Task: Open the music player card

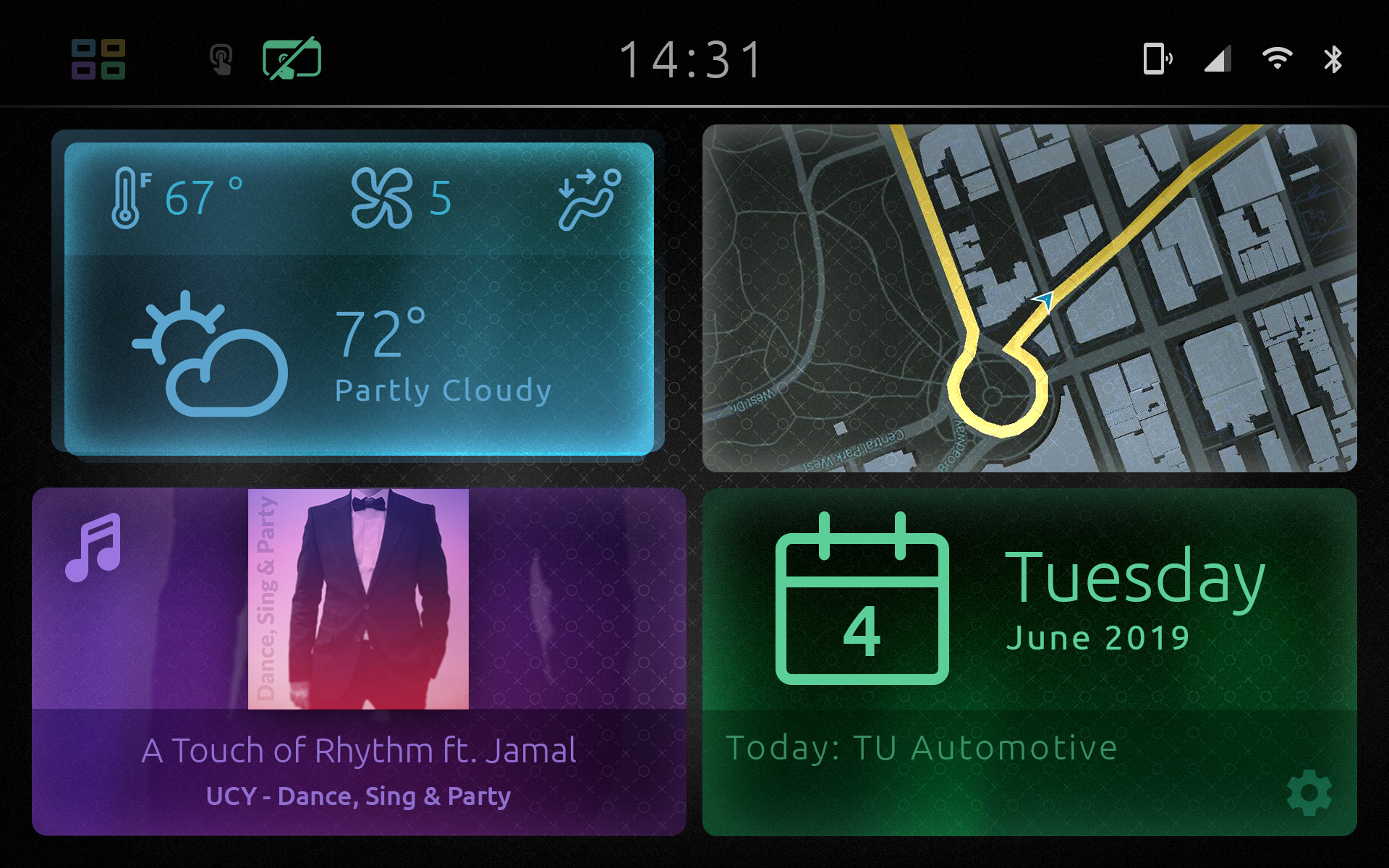Action: click(x=359, y=661)
